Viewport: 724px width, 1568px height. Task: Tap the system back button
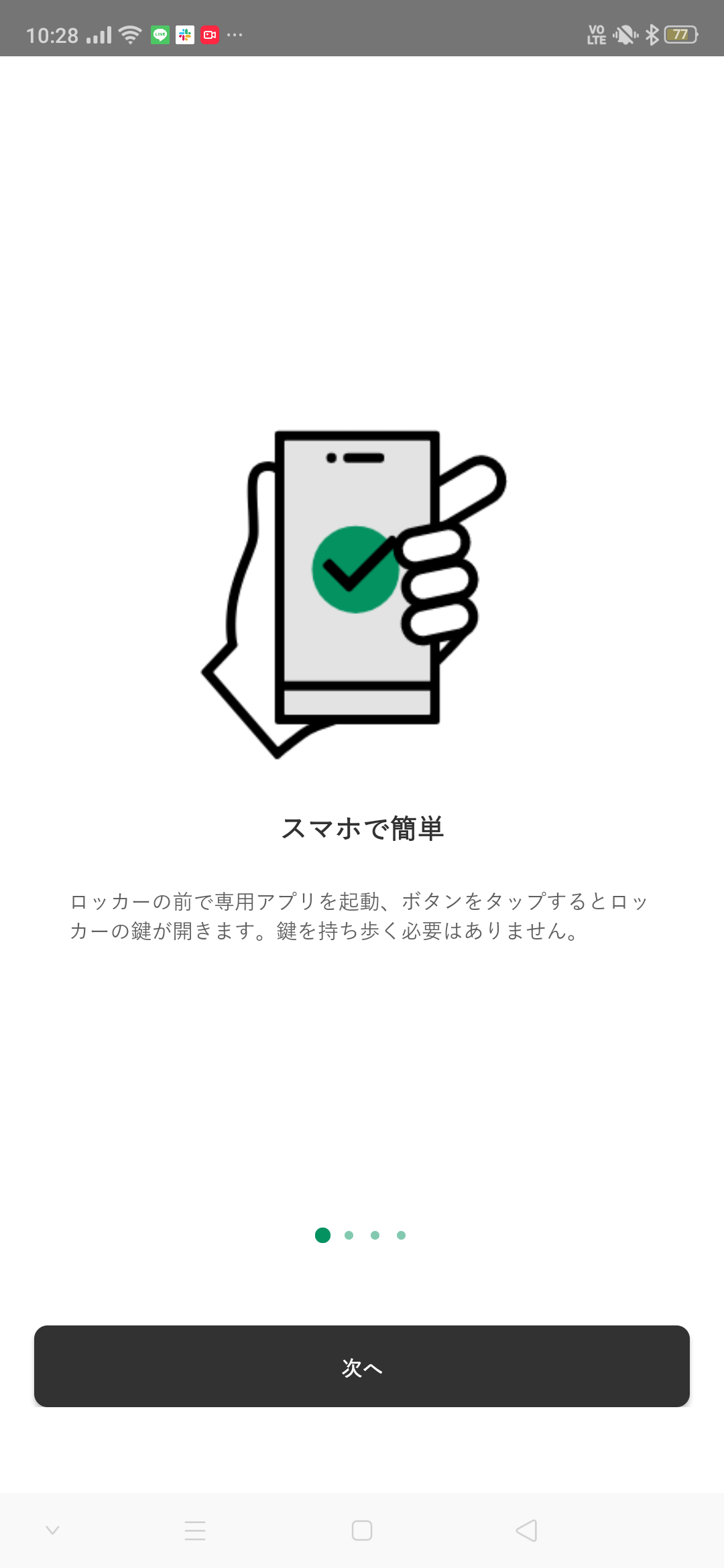527,1530
